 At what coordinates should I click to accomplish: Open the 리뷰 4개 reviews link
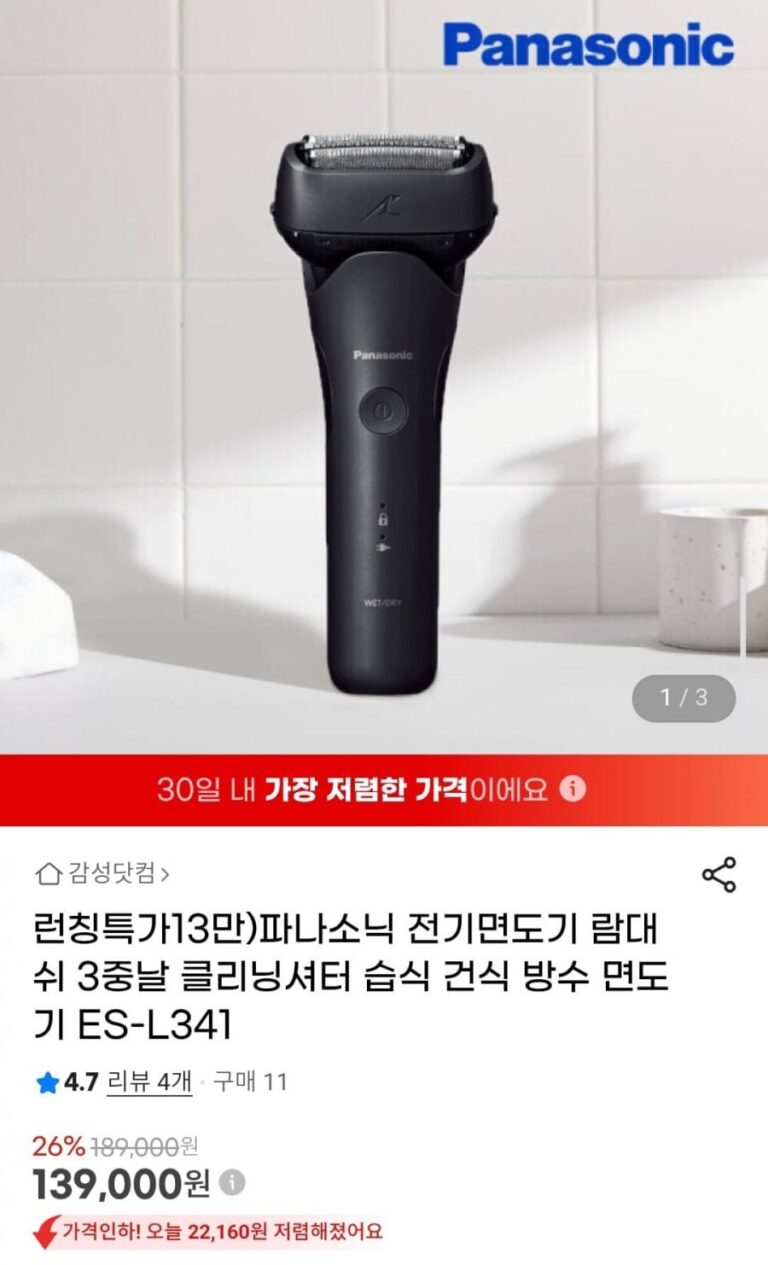(149, 1082)
